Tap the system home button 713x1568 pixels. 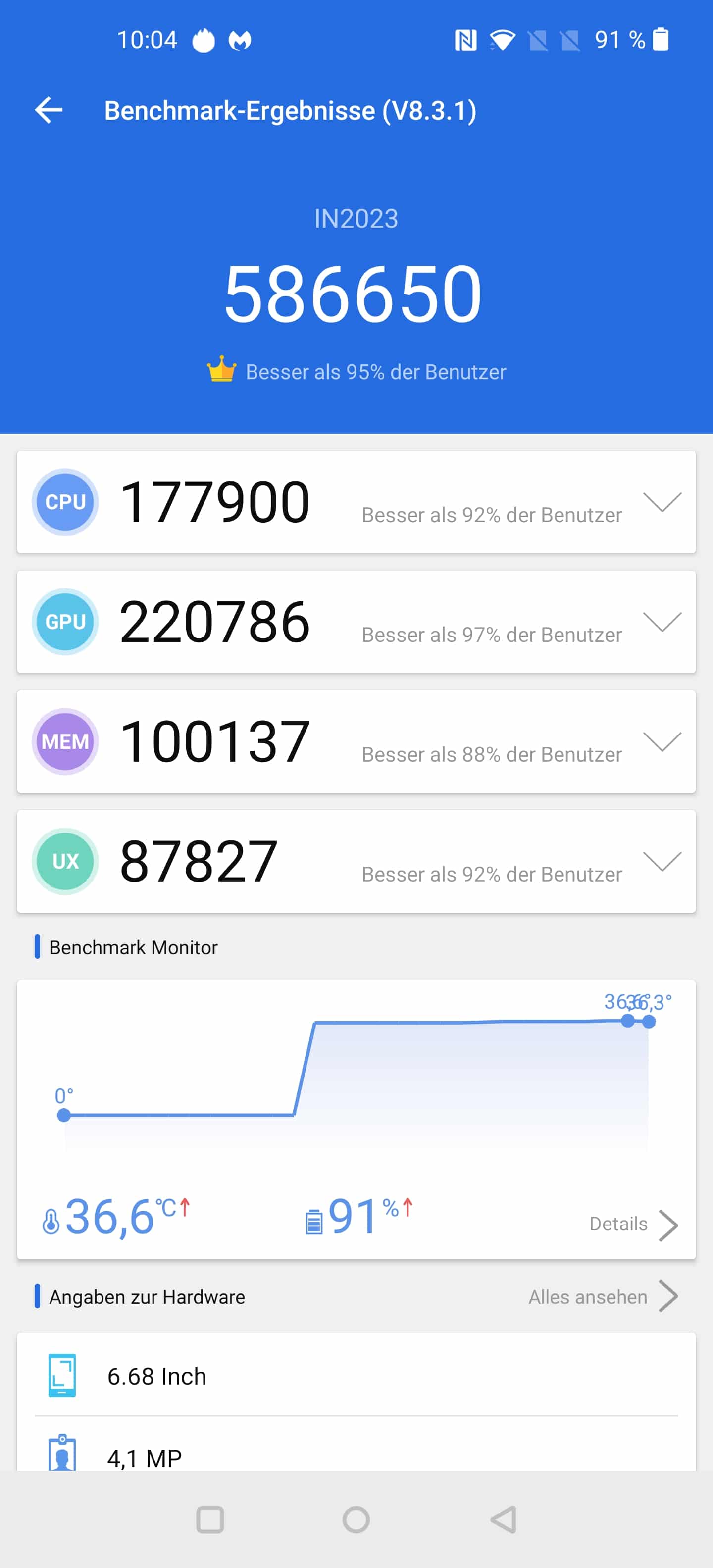356,1520
